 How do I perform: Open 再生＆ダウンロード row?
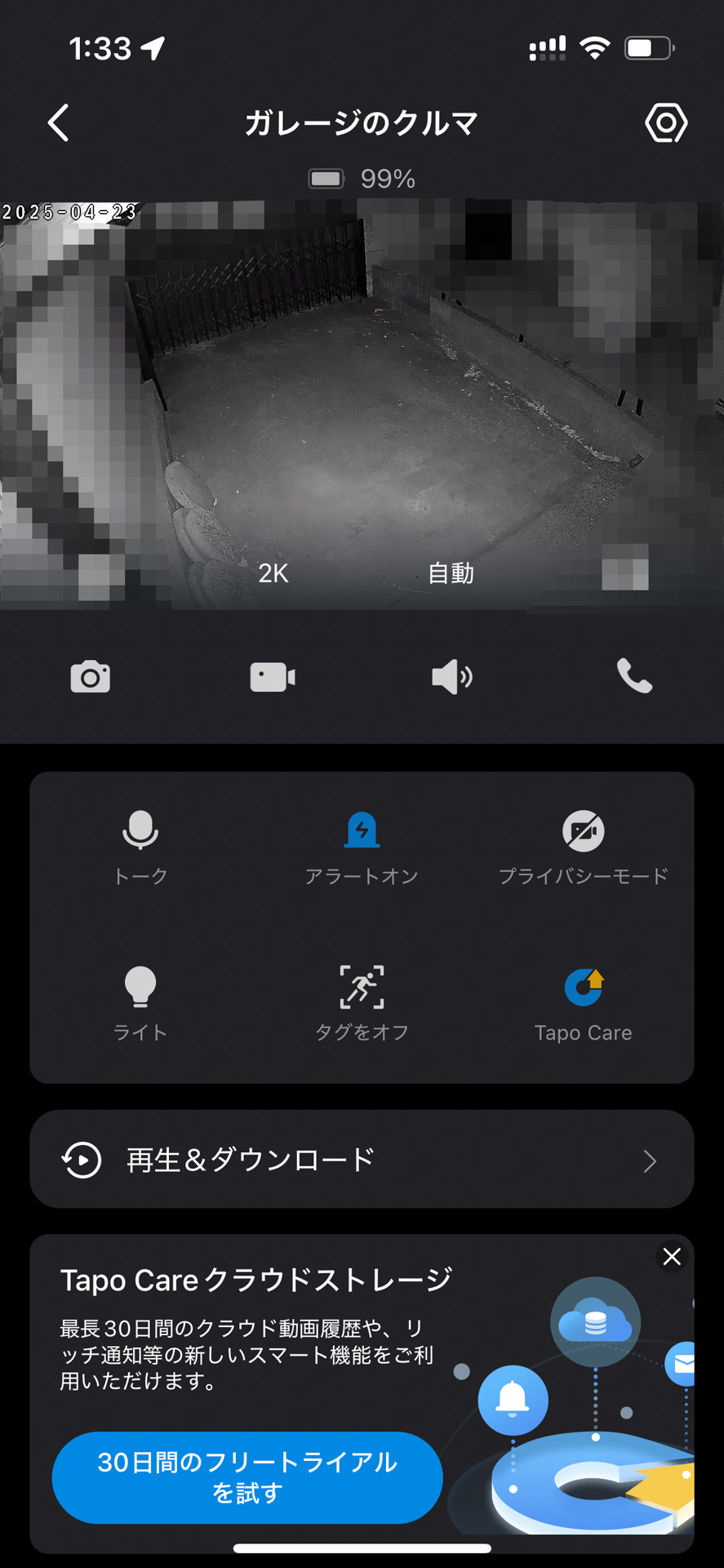pyautogui.click(x=362, y=1159)
